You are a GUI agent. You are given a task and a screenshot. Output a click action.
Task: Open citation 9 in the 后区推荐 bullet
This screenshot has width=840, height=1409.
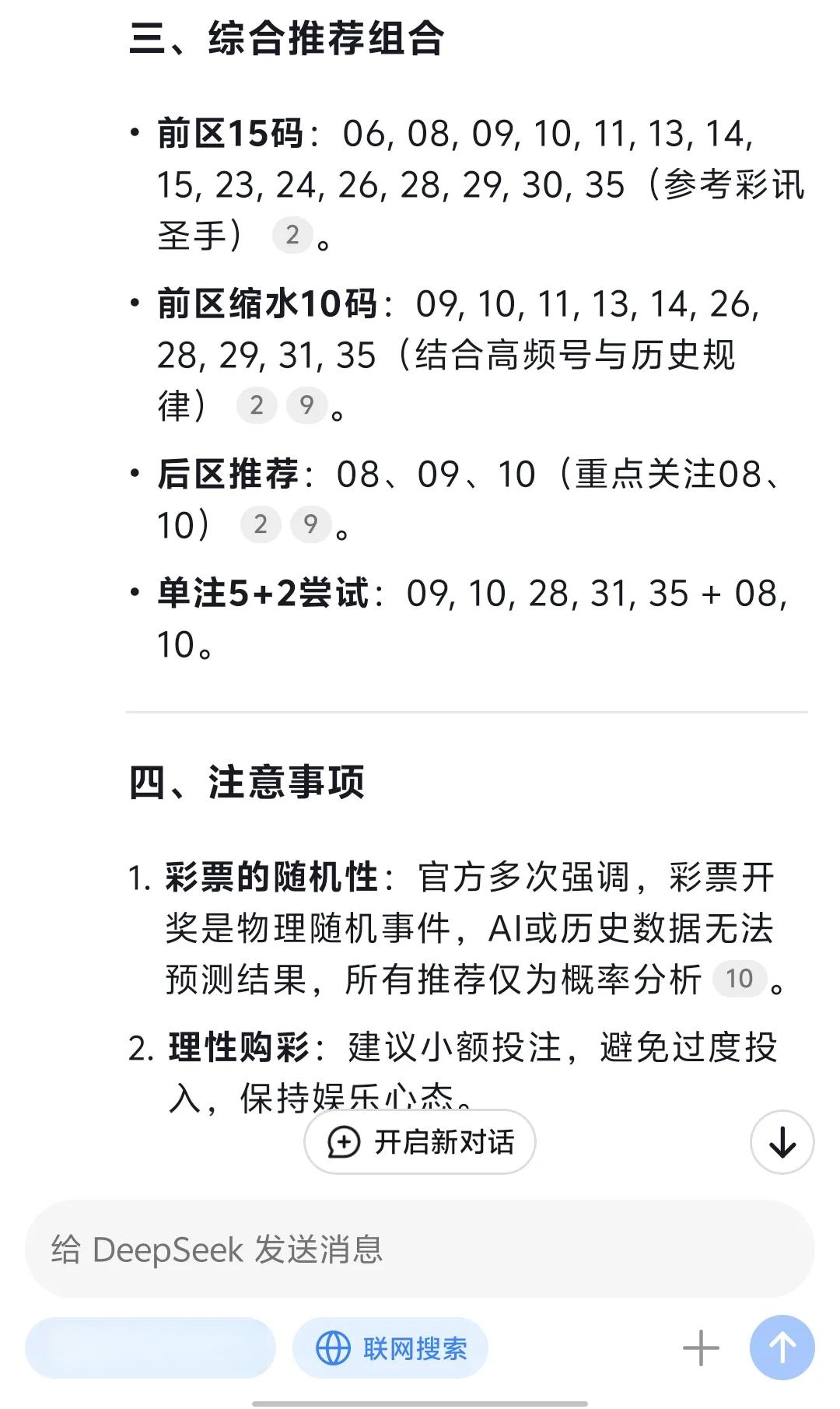(x=311, y=524)
